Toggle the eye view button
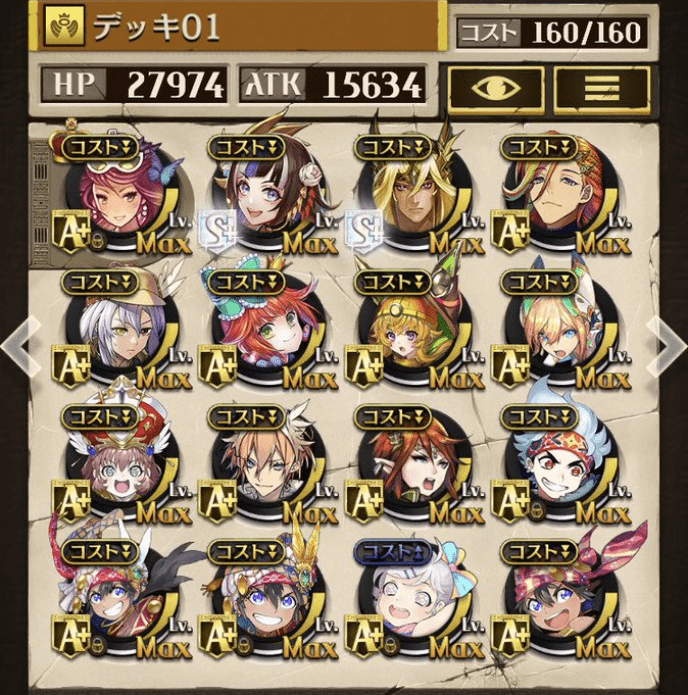This screenshot has height=695, width=688. pos(496,89)
